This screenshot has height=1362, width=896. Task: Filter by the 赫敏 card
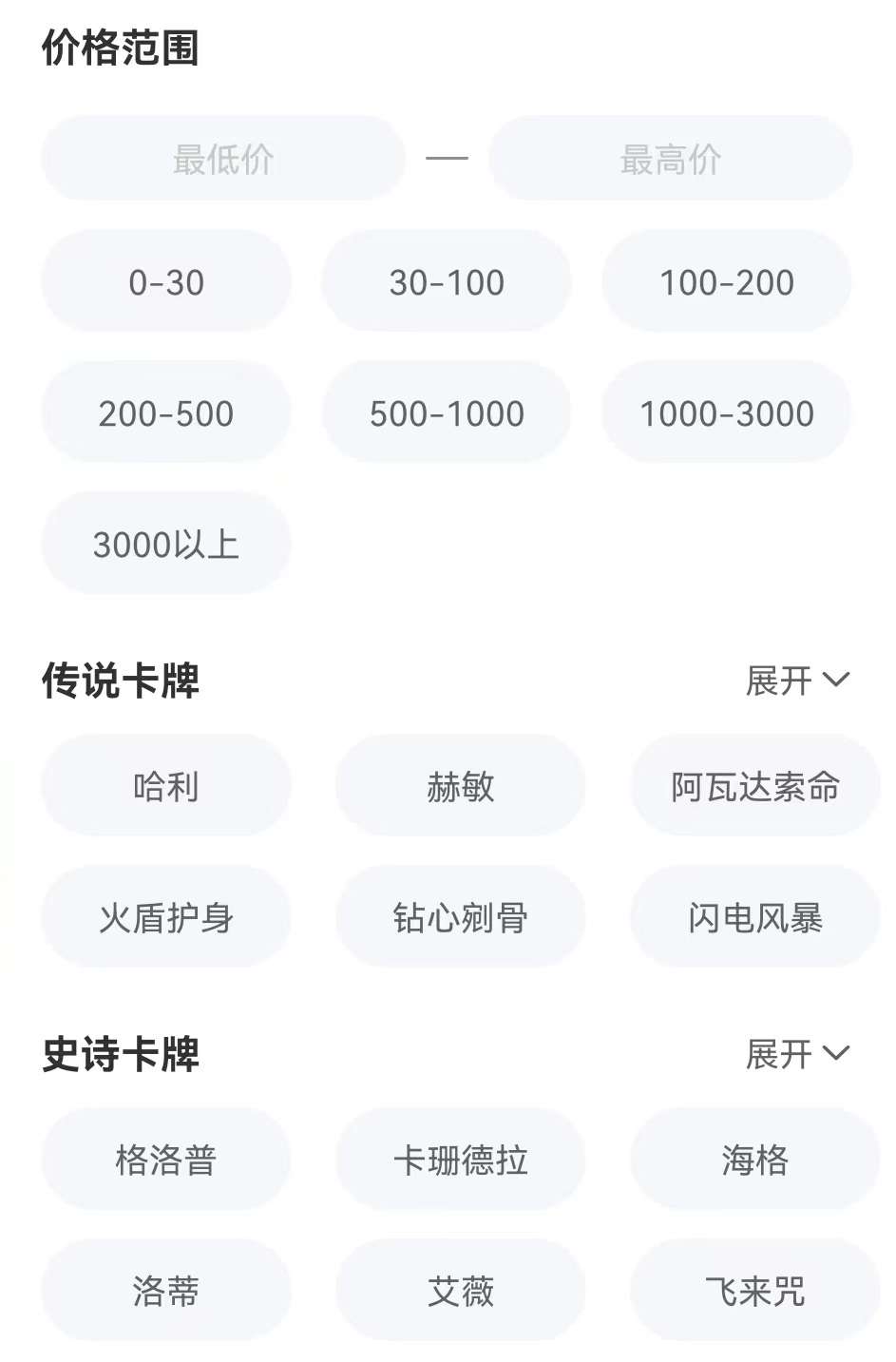pyautogui.click(x=461, y=787)
